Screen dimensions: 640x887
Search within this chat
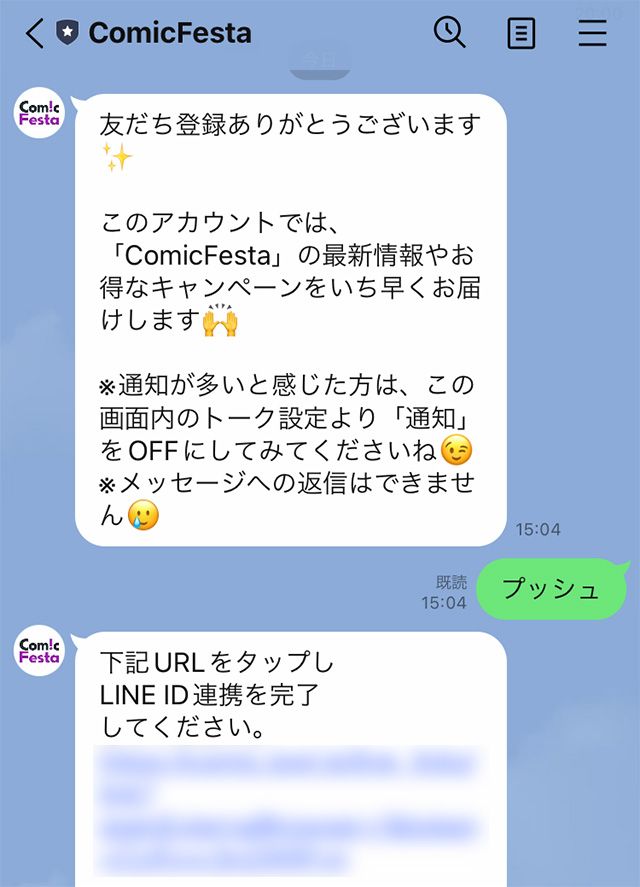coord(450,33)
